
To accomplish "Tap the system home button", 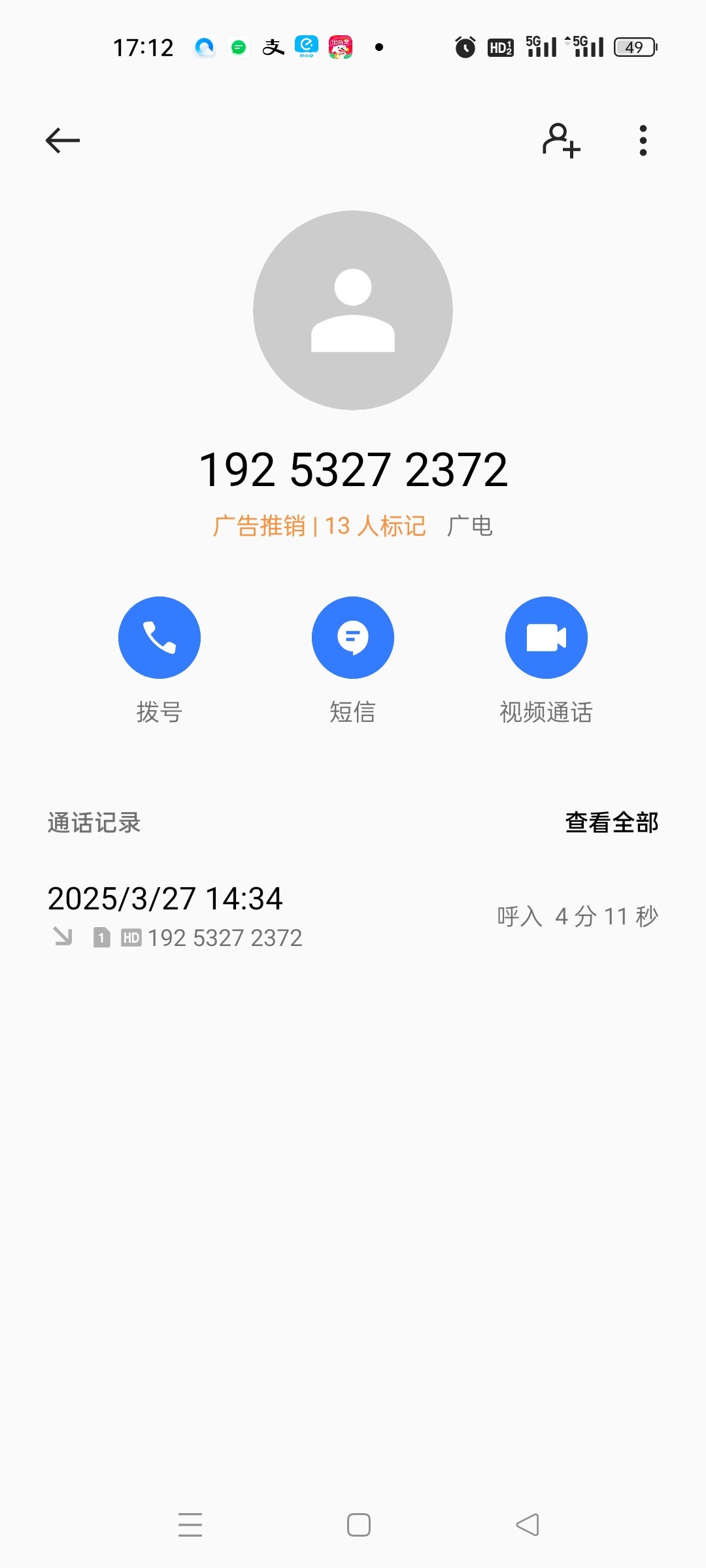I will pyautogui.click(x=359, y=1525).
